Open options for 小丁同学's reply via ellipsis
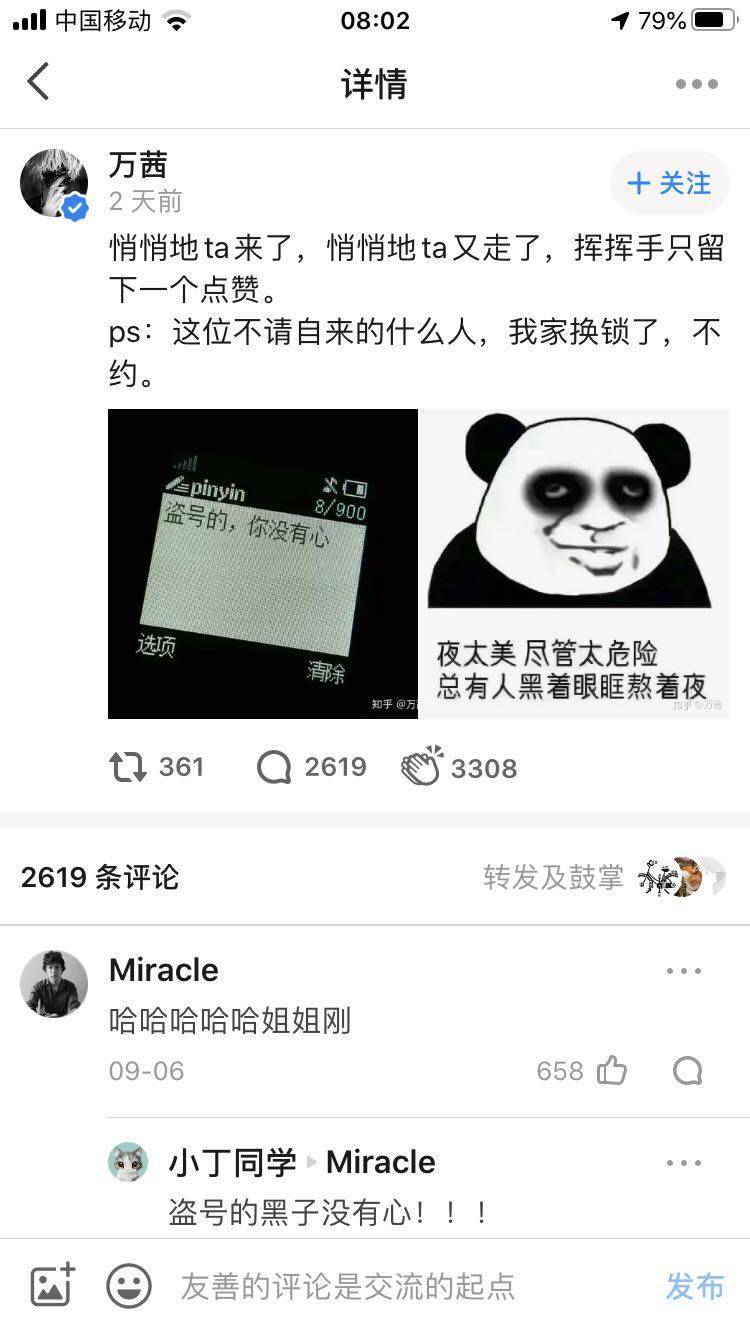750x1334 pixels. pos(684,1162)
